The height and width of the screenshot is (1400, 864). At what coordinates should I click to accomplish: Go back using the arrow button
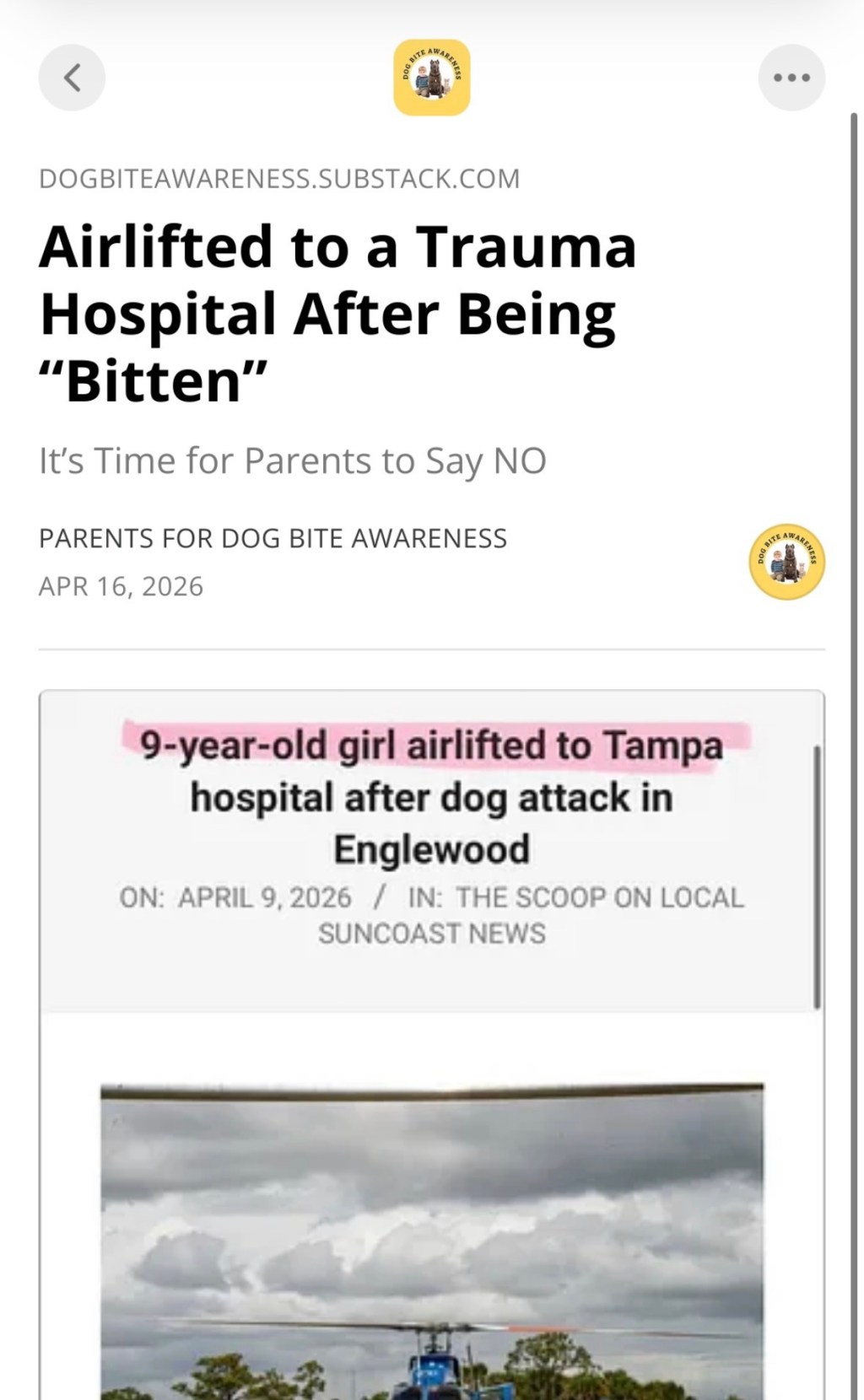pos(72,78)
